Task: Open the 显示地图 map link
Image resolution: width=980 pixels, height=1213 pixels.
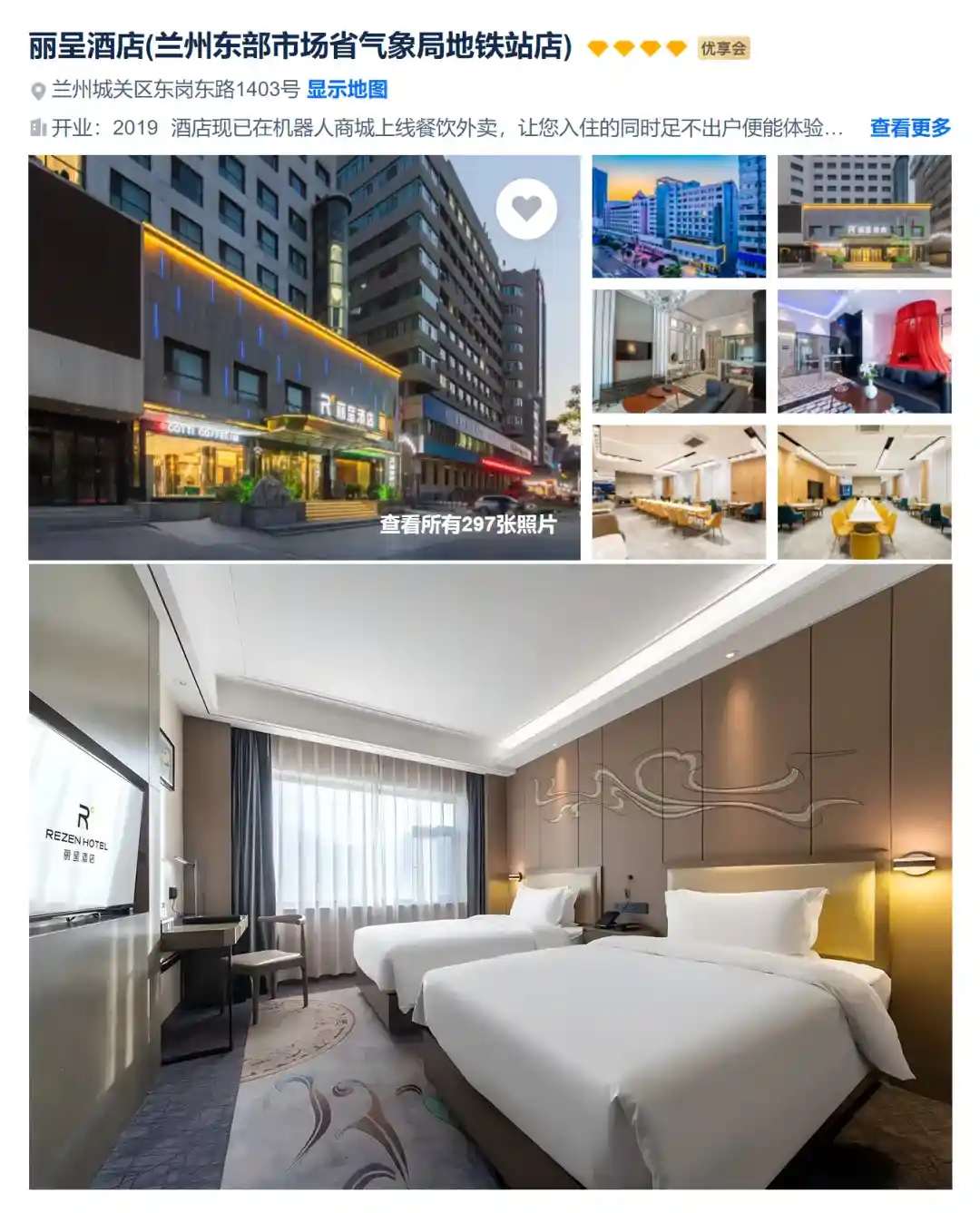Action: click(x=347, y=90)
